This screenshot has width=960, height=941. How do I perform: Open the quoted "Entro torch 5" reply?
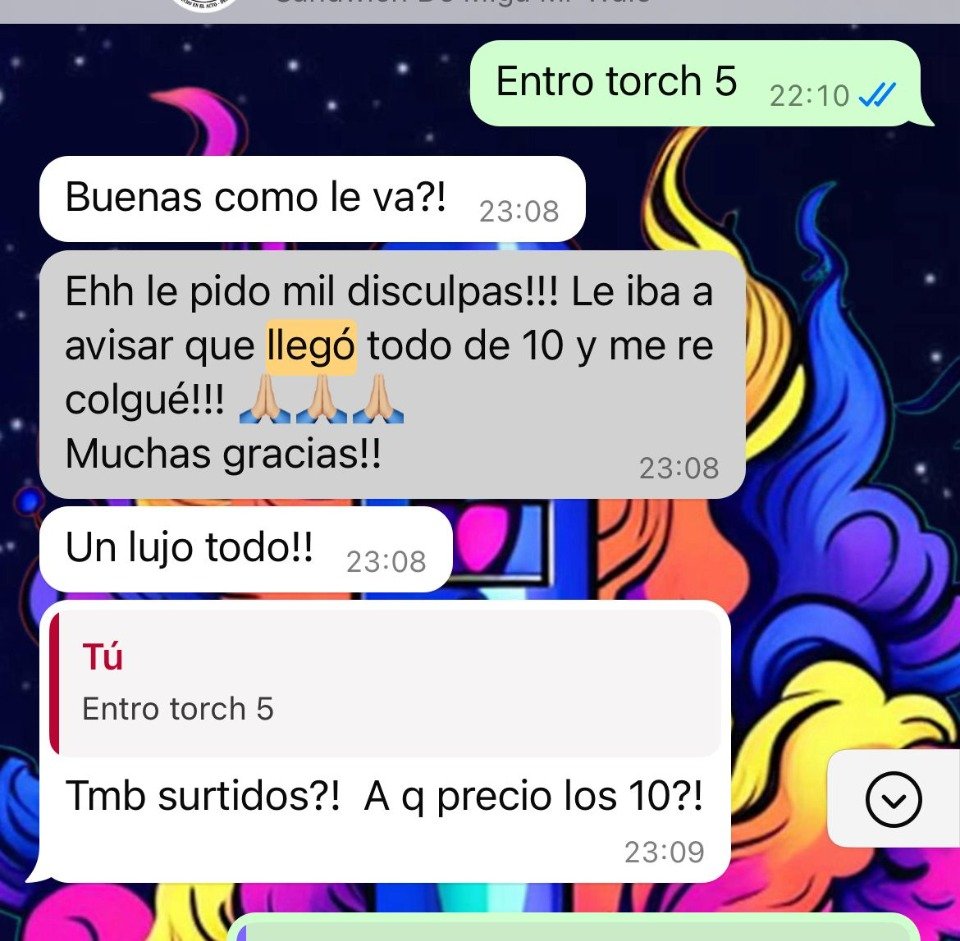[x=385, y=683]
